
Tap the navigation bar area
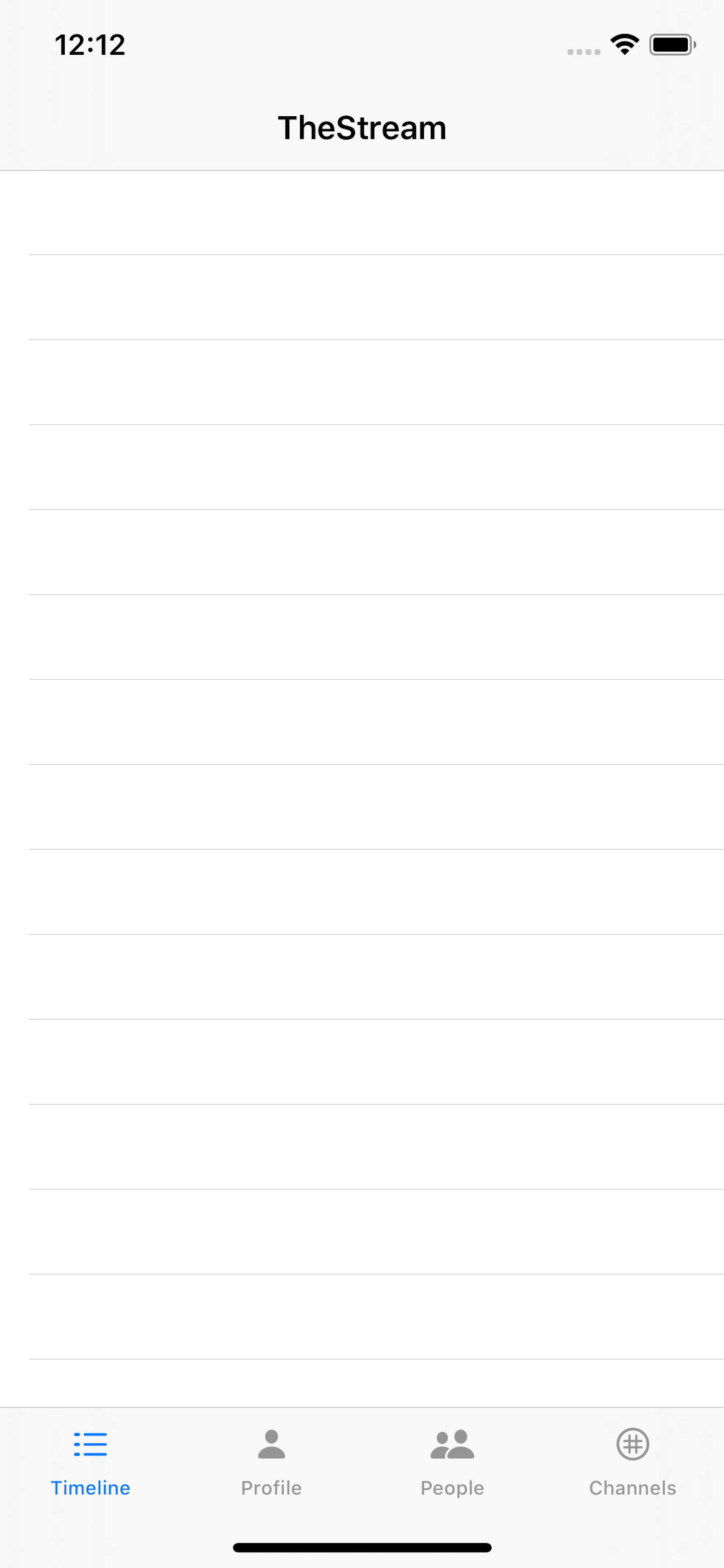pyautogui.click(x=362, y=127)
